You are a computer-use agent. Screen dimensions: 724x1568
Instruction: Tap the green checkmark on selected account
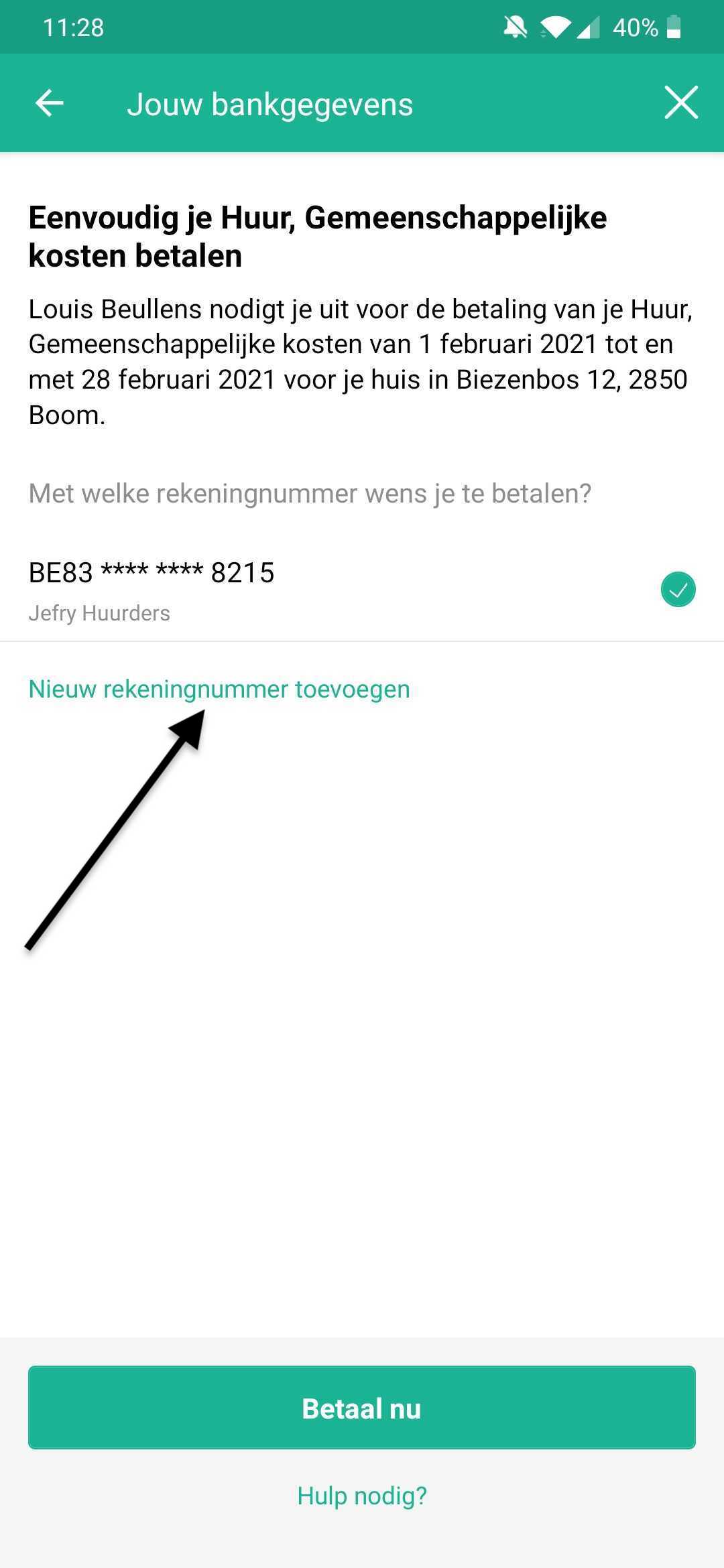pyautogui.click(x=678, y=590)
